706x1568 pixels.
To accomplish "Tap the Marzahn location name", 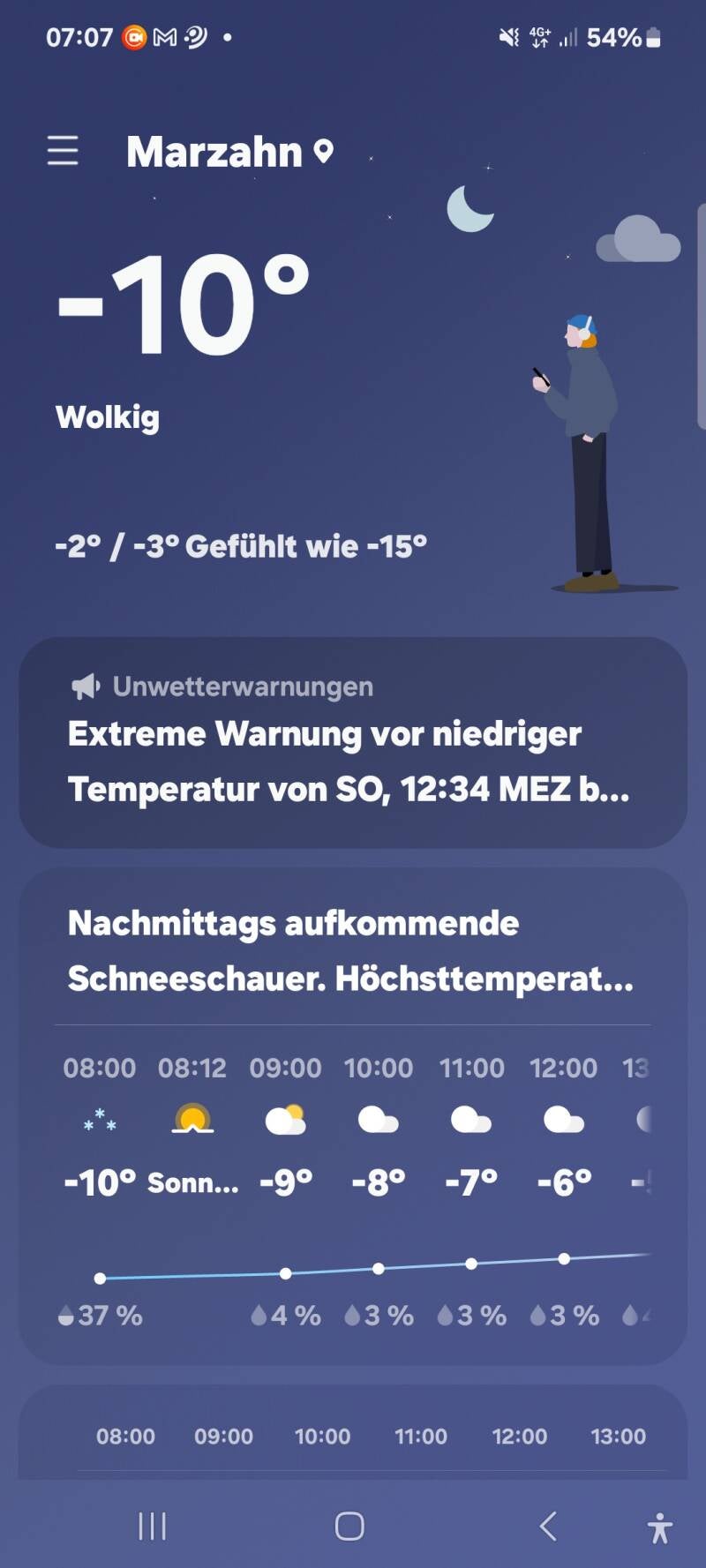I will [x=215, y=152].
